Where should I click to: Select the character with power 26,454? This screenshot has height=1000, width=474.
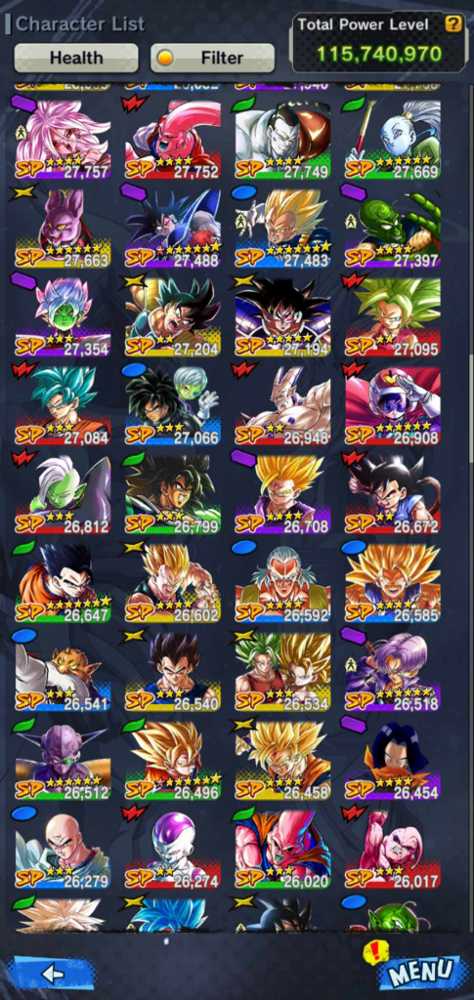(392, 760)
